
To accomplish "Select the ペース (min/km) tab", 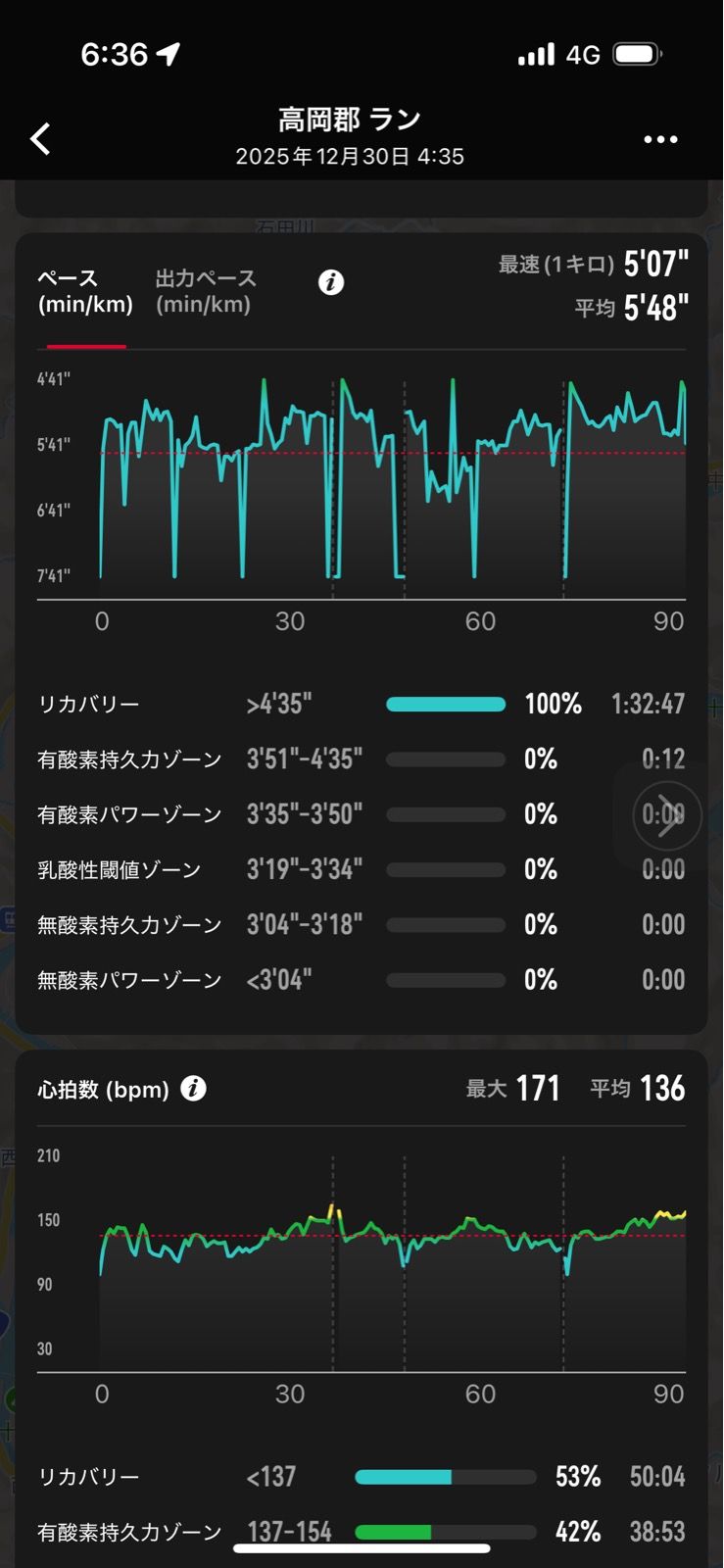I will [85, 291].
